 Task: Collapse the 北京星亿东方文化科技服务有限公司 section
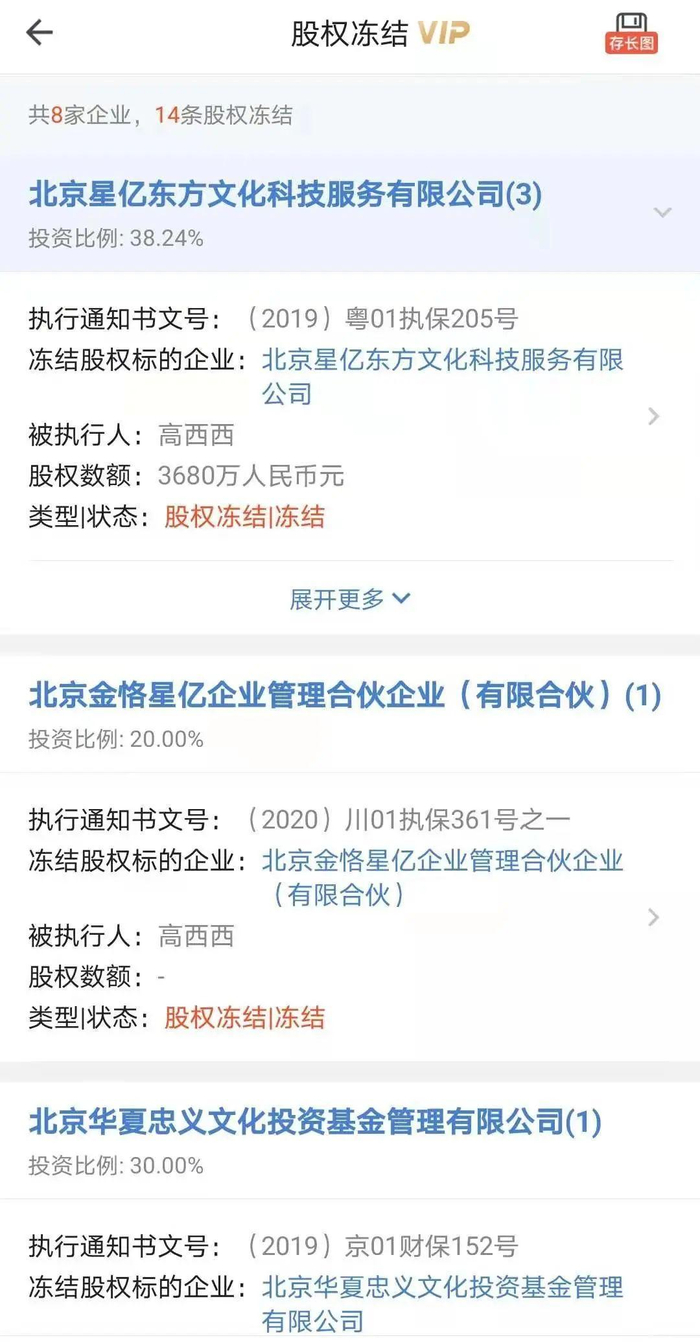pos(662,212)
